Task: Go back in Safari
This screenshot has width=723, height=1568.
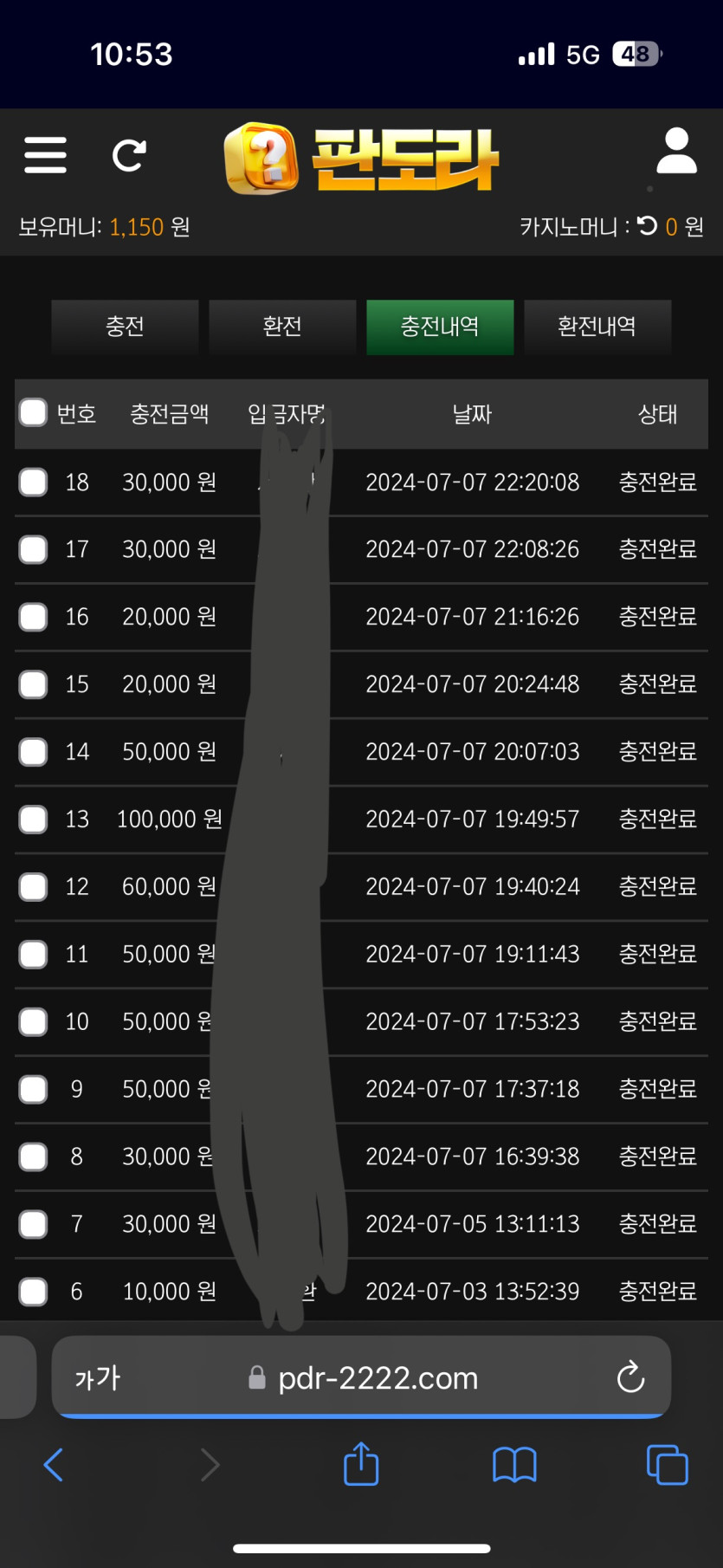Action: coord(54,1465)
